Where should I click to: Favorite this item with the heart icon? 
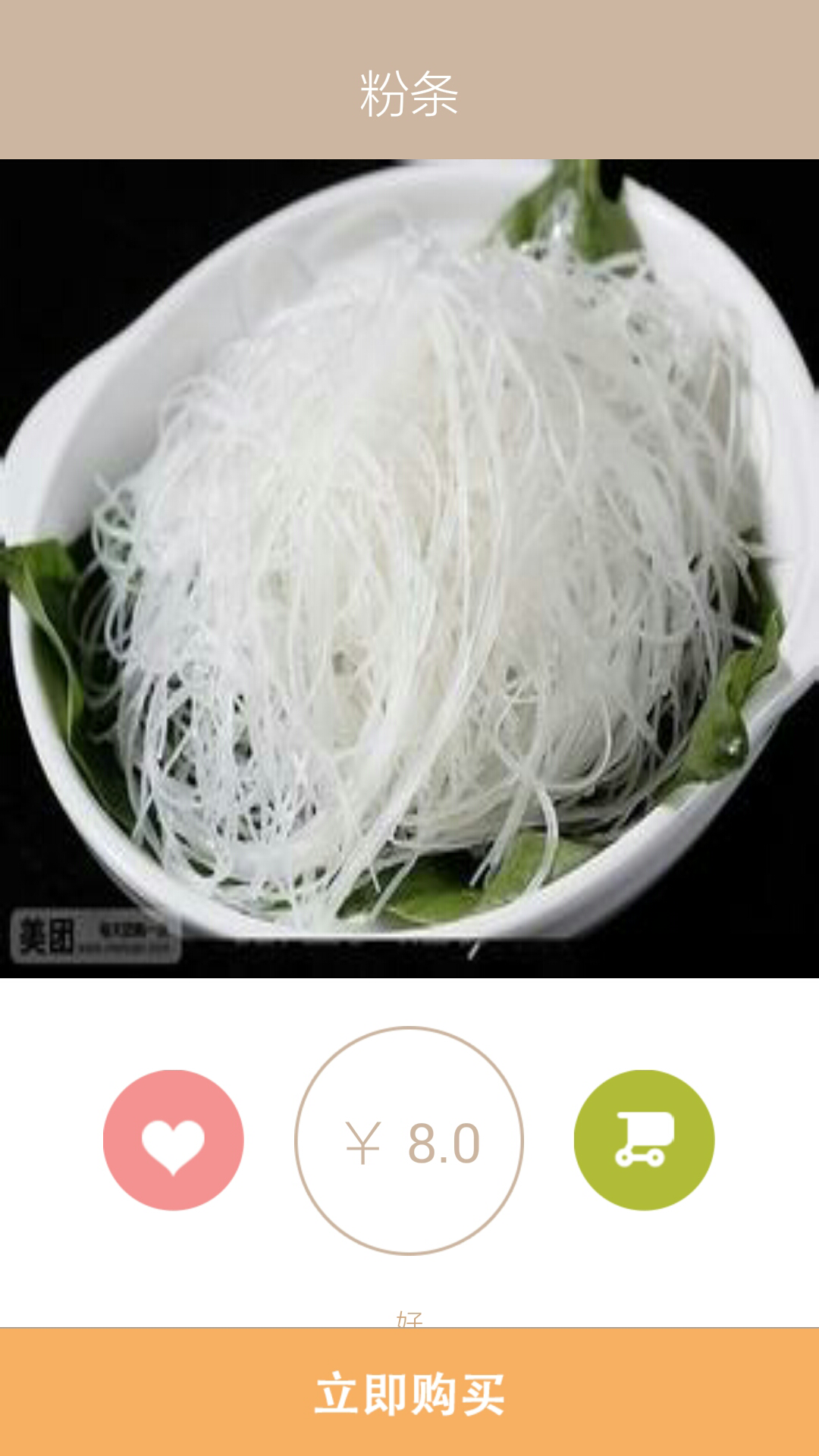173,1140
